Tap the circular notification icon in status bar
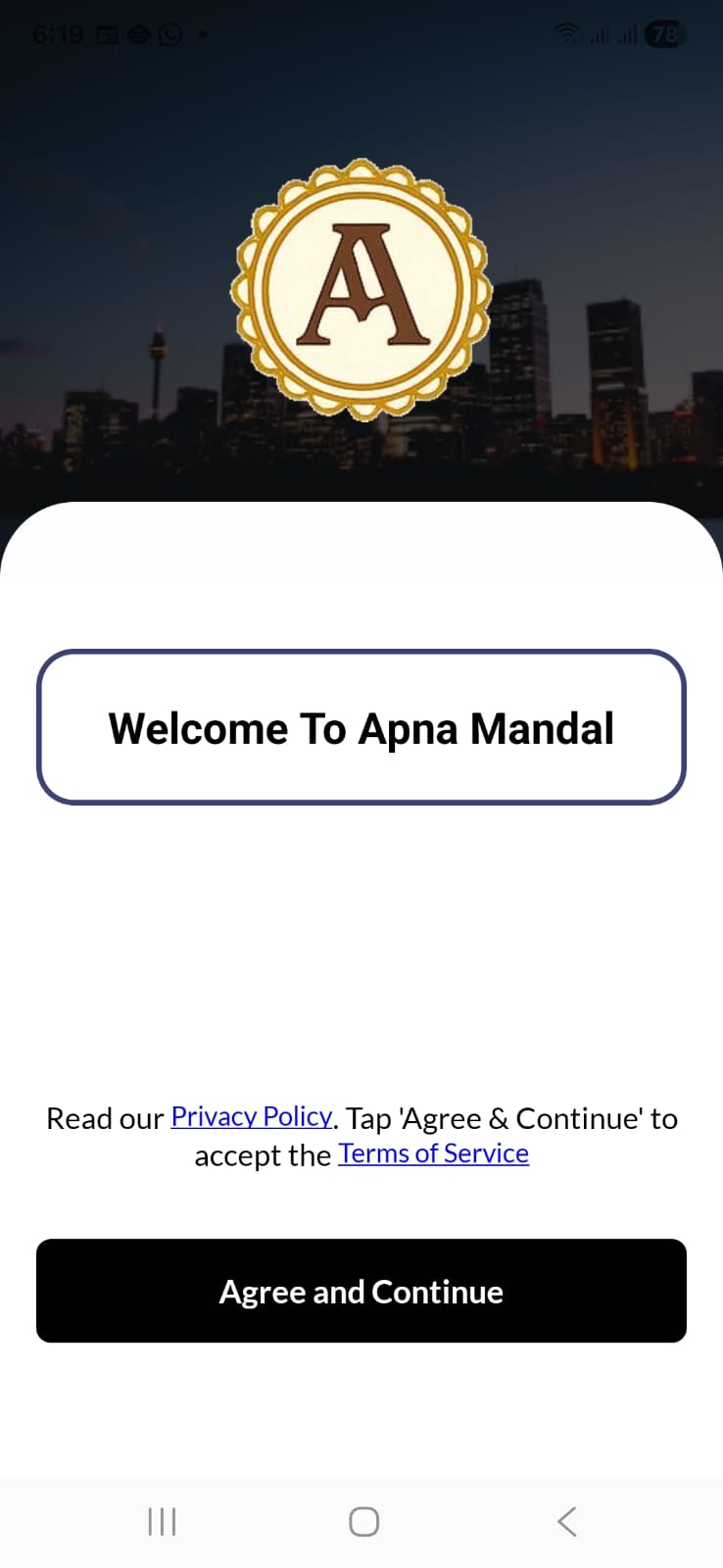The height and width of the screenshot is (1568, 723). point(137,33)
